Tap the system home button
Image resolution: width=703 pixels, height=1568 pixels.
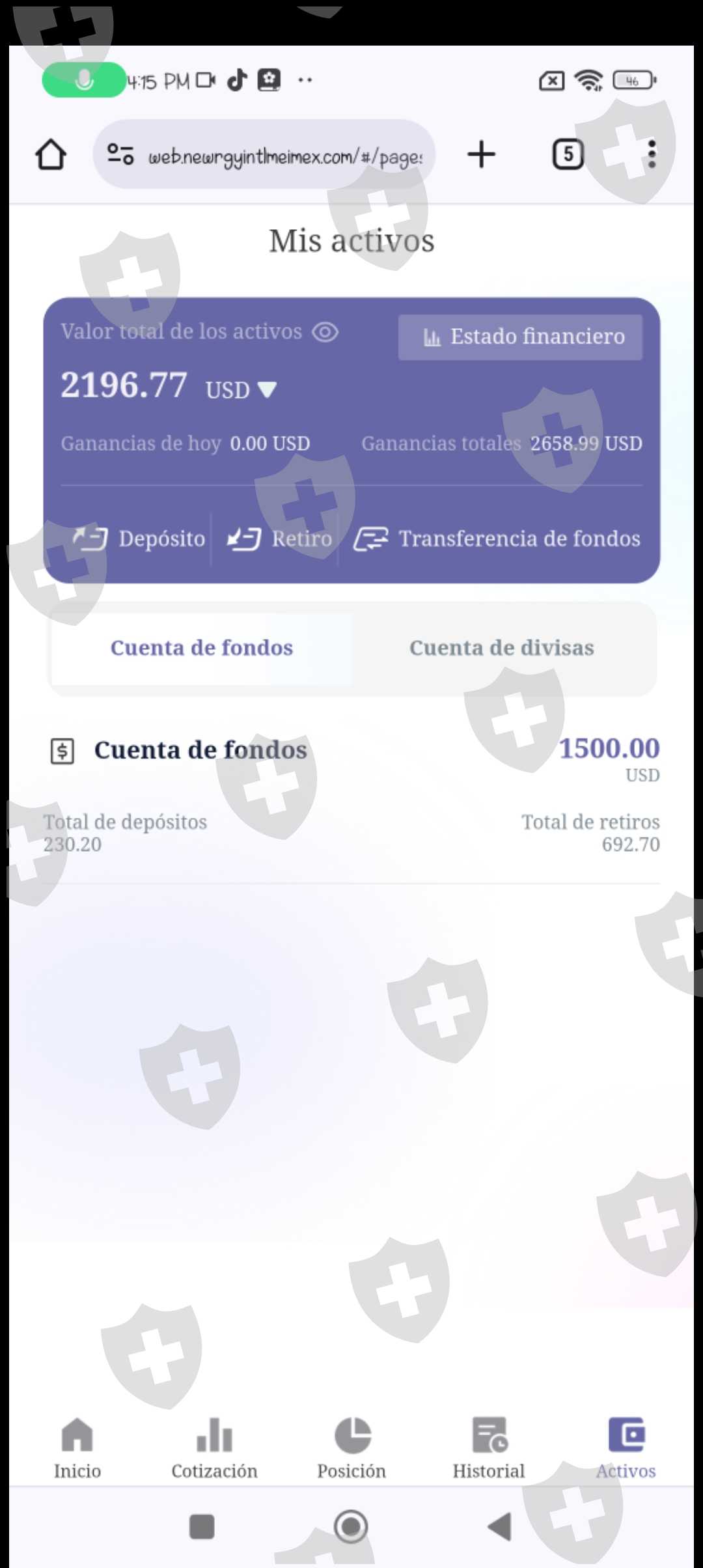click(x=351, y=1526)
